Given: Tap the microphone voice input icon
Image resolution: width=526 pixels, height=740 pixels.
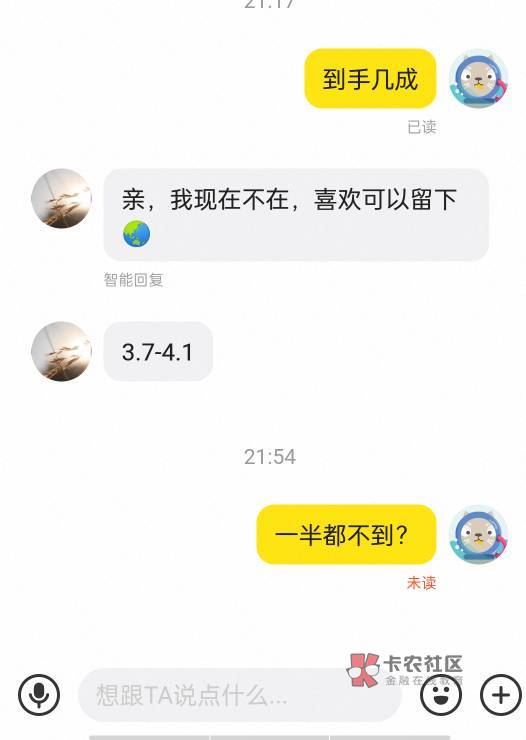Looking at the screenshot, I should 39,695.
